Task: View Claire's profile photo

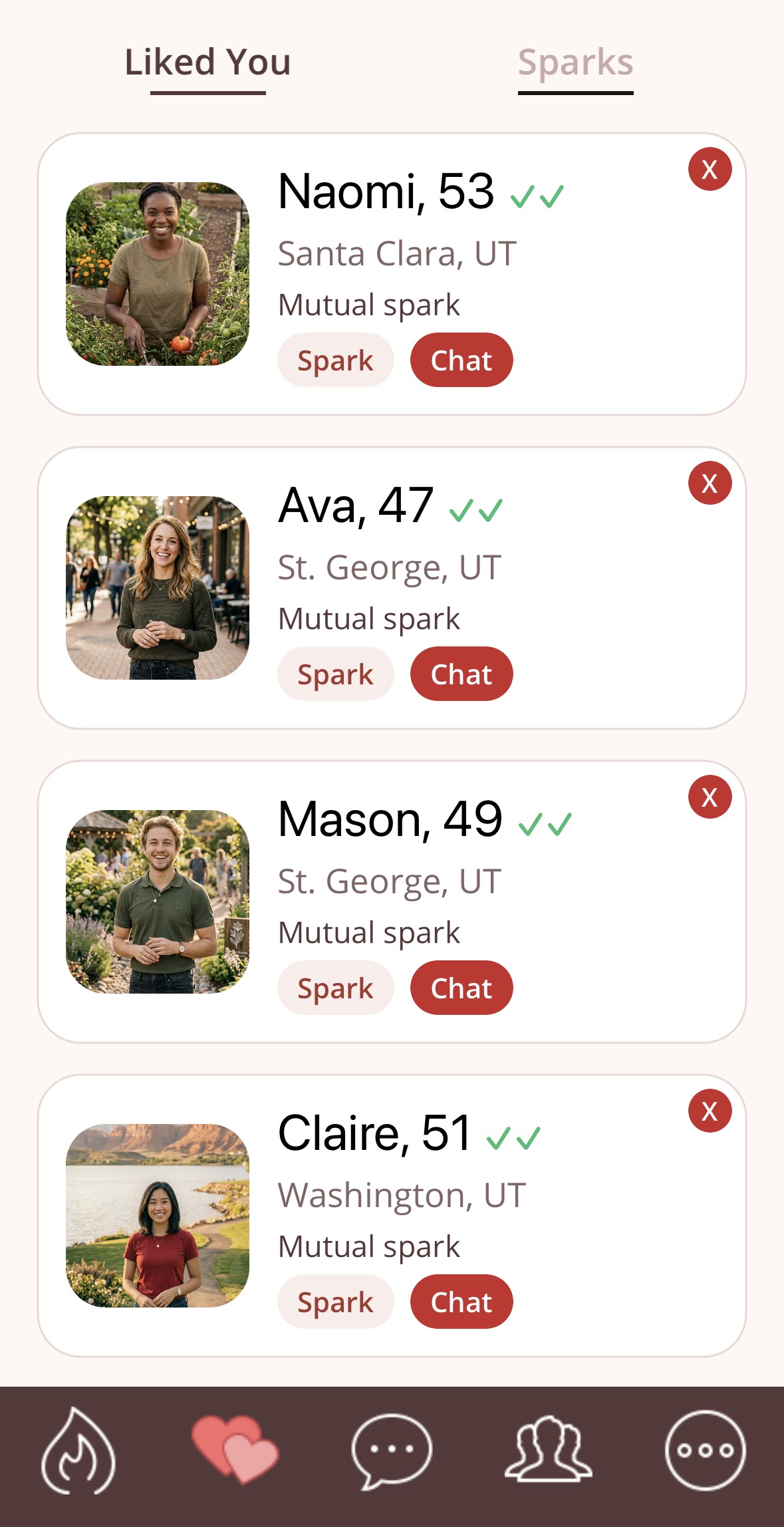Action: point(158,1216)
